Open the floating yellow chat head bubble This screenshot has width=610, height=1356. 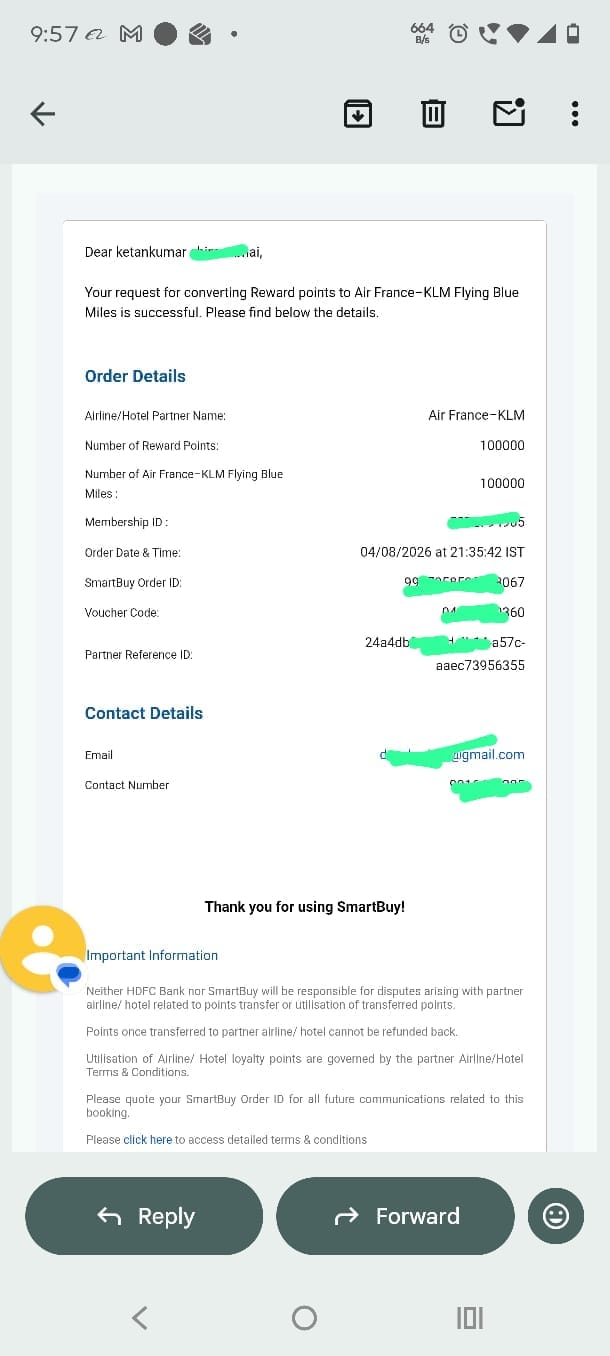[x=43, y=949]
